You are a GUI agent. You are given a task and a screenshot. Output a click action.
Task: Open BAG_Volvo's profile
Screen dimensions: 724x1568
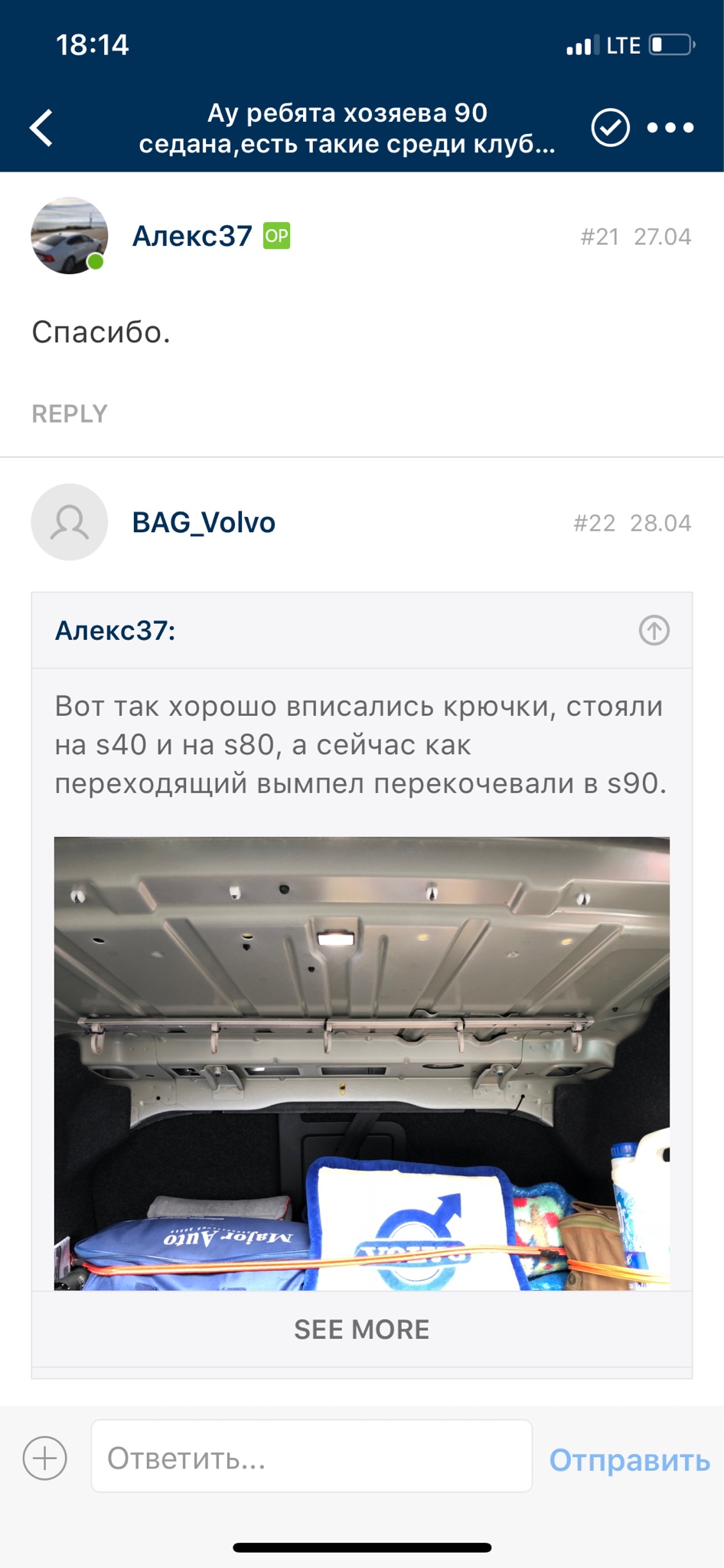[x=203, y=523]
